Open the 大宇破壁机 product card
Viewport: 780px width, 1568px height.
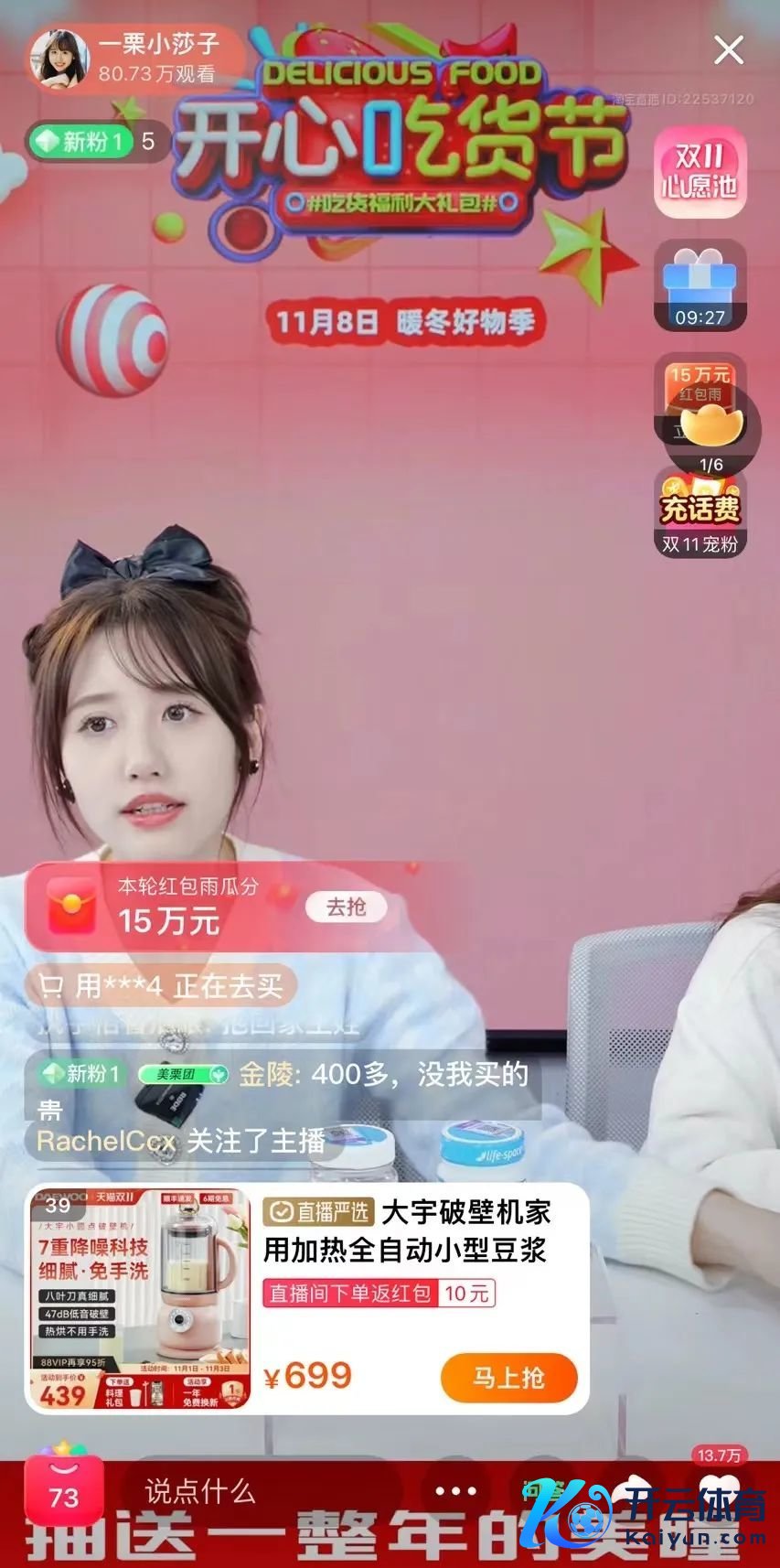point(306,1299)
